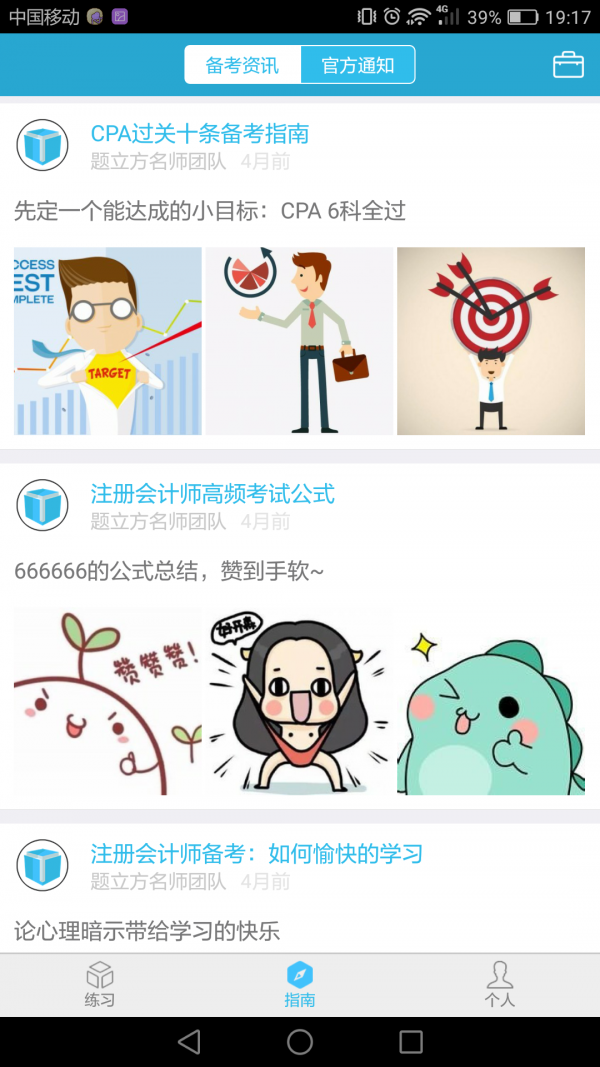Open 注册会计师备考：如何愉快的学习 article
Screen dimensions: 600x1067
pos(256,854)
